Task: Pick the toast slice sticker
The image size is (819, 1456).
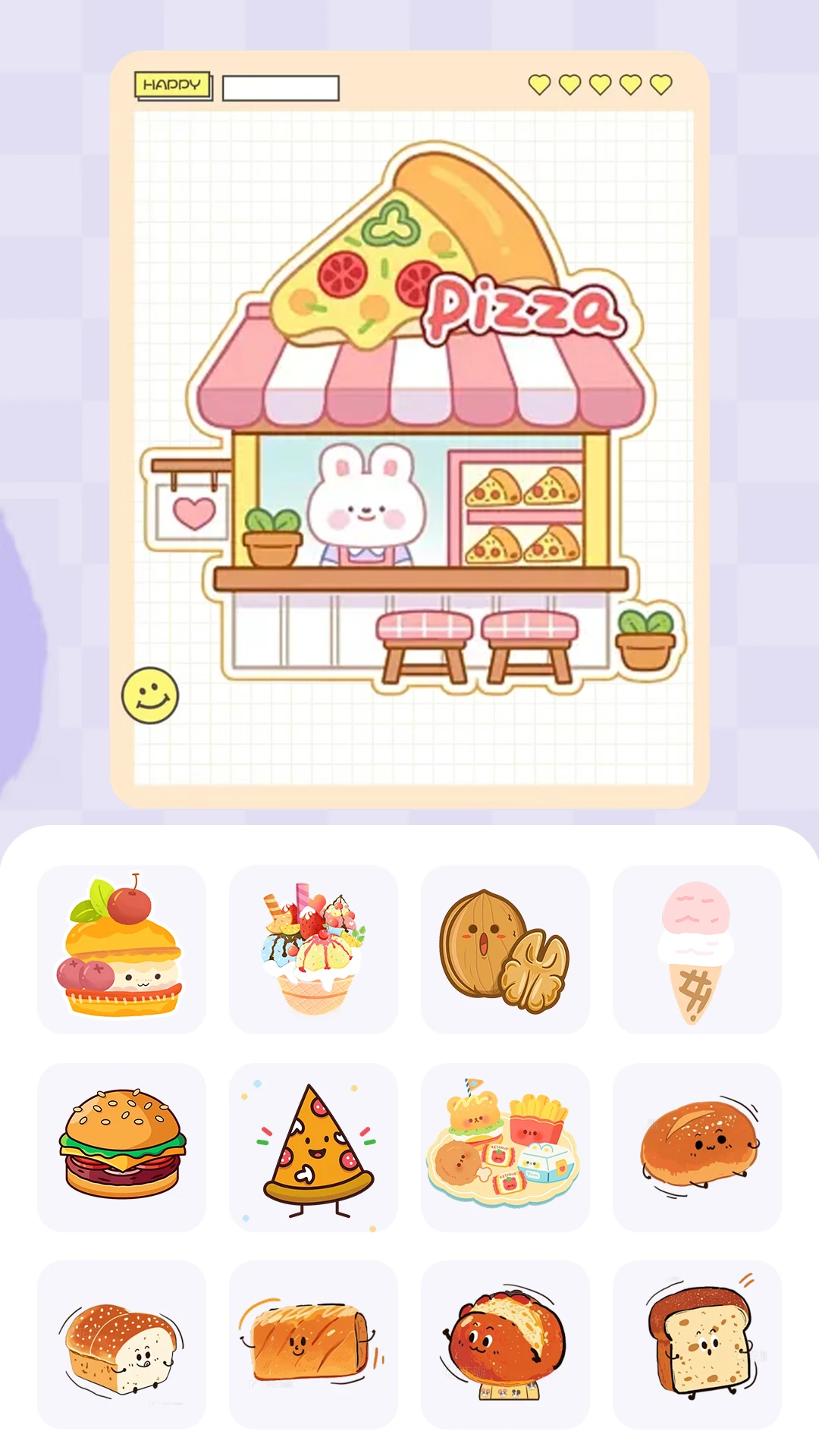Action: click(697, 1345)
